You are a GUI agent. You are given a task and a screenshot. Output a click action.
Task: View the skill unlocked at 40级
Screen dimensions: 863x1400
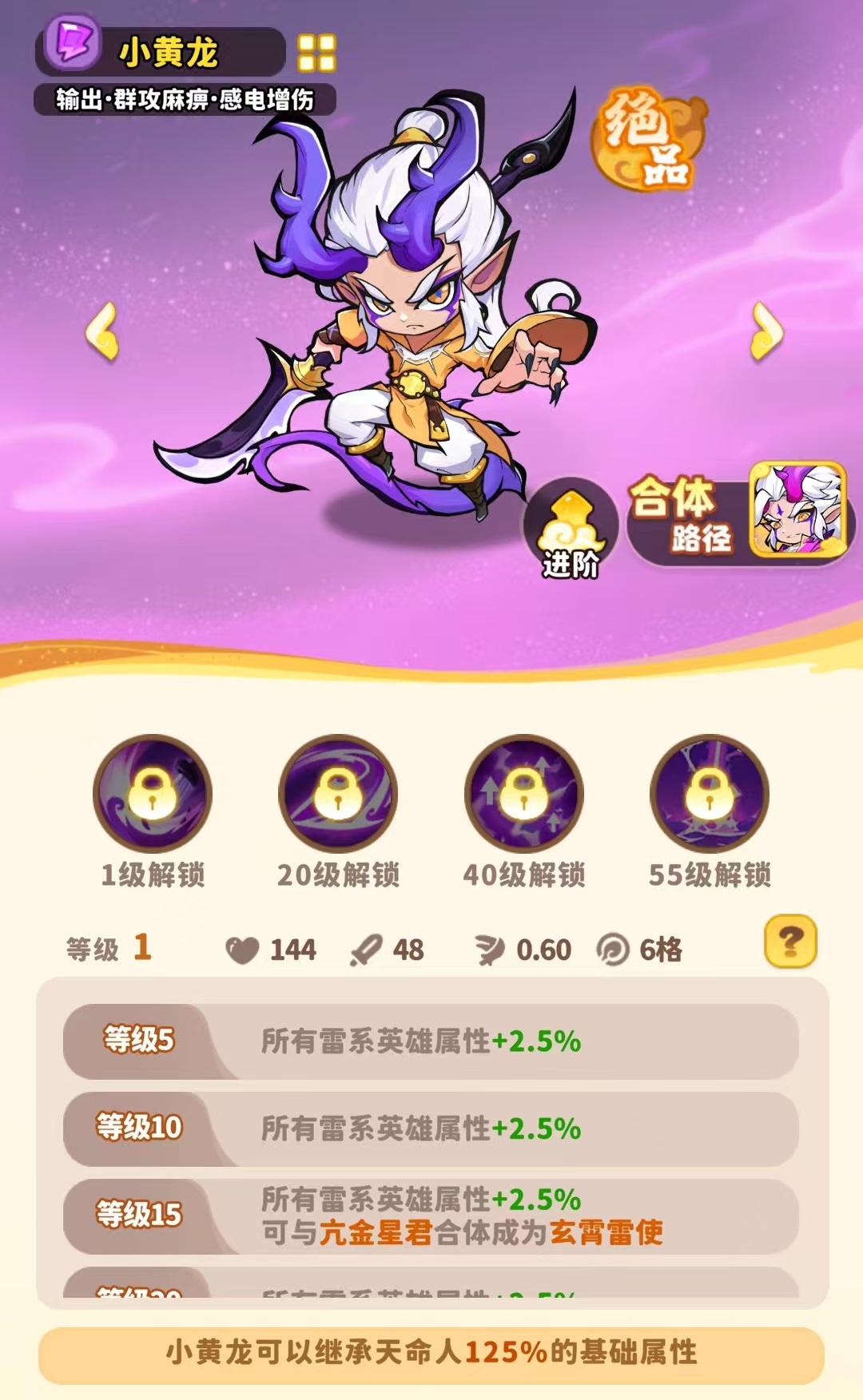(x=524, y=794)
